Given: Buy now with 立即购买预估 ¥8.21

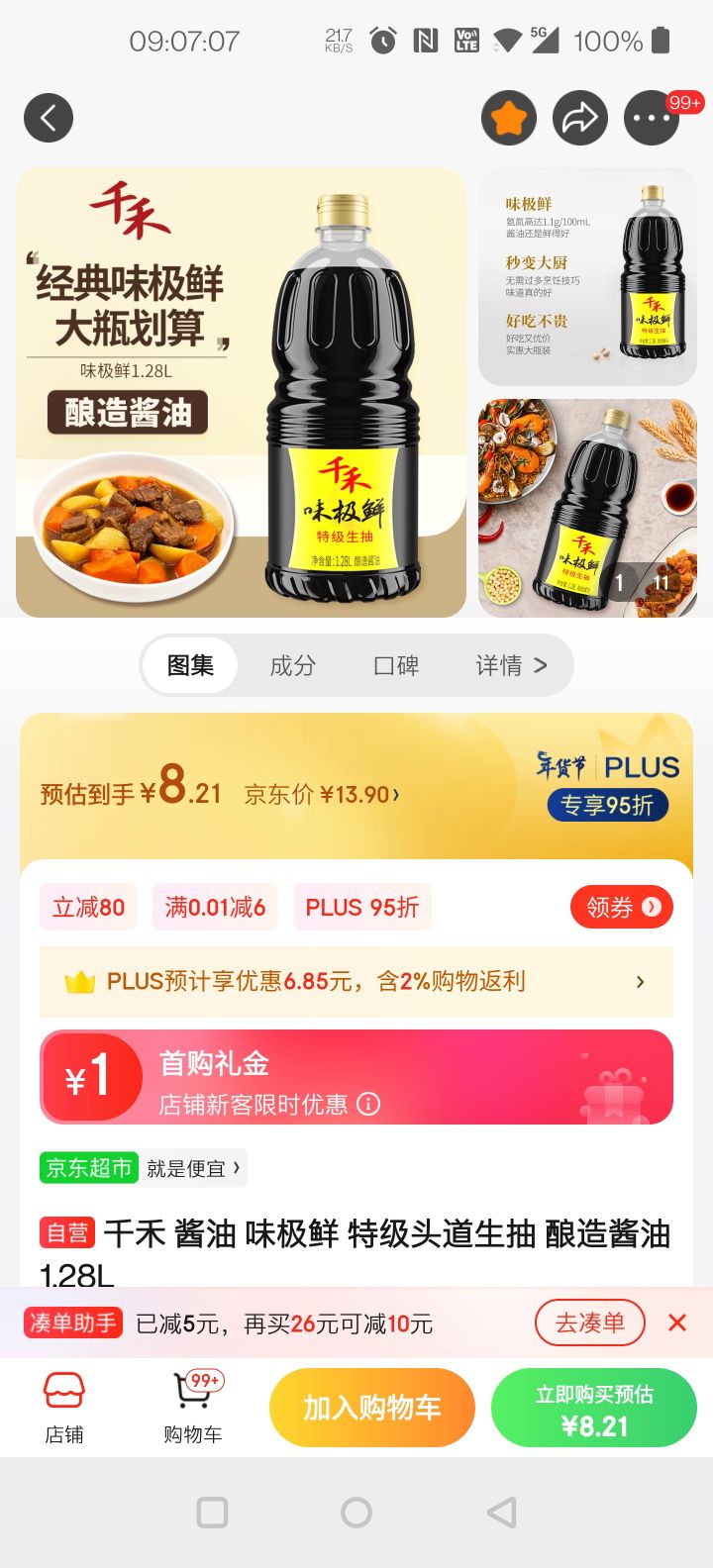Looking at the screenshot, I should coord(594,1408).
